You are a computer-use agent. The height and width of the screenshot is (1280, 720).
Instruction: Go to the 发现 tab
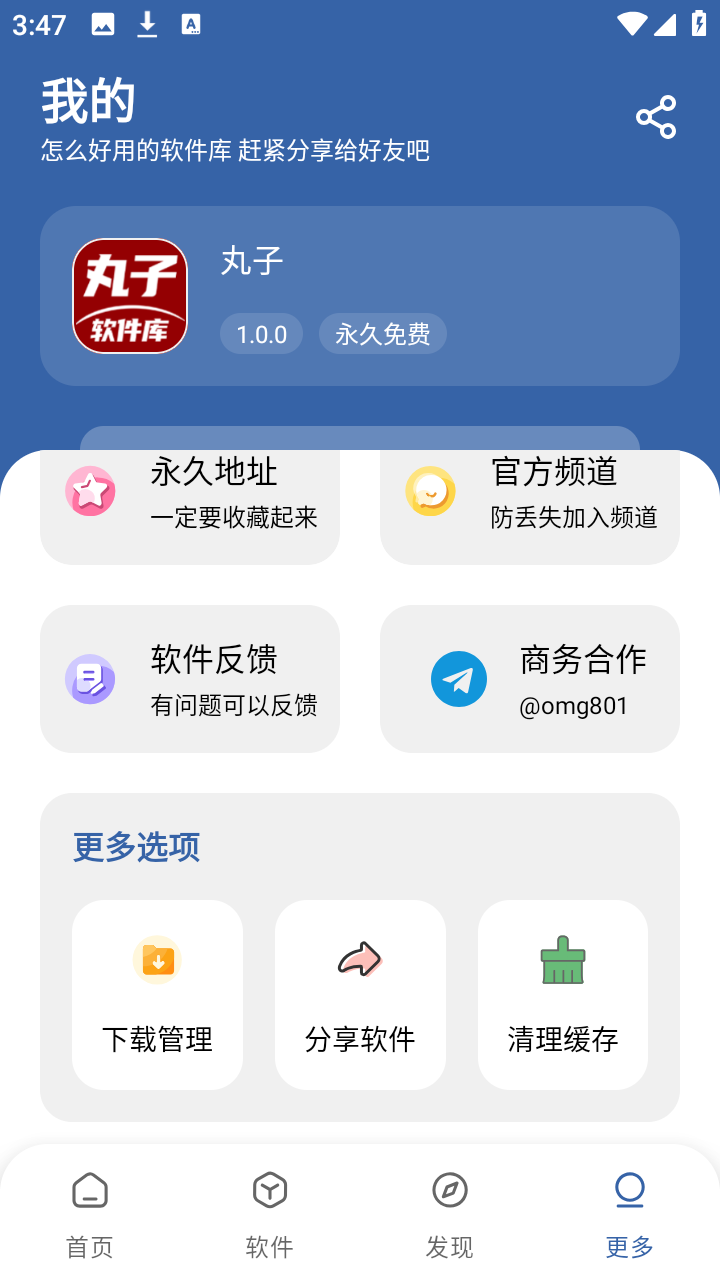[x=450, y=1214]
